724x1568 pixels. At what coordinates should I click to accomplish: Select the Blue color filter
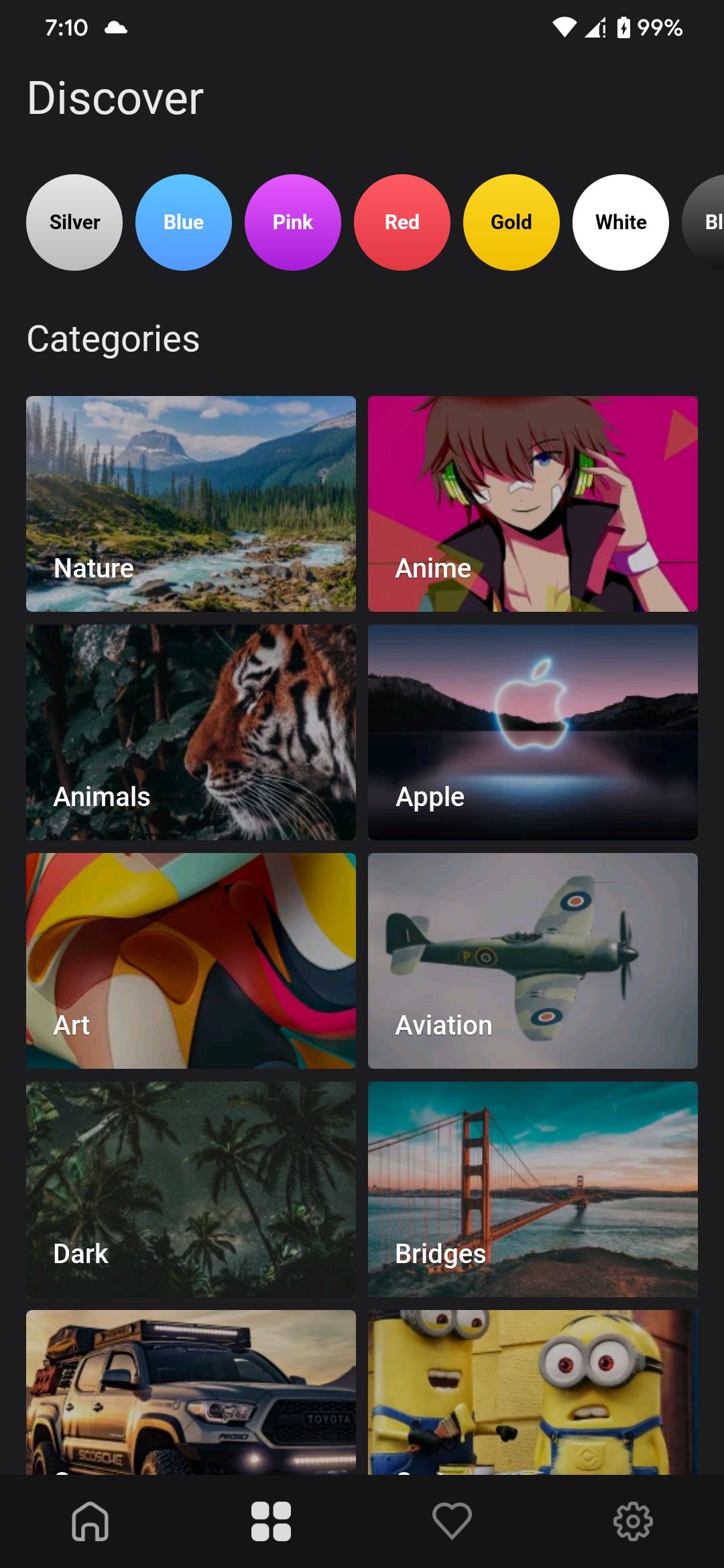[183, 222]
